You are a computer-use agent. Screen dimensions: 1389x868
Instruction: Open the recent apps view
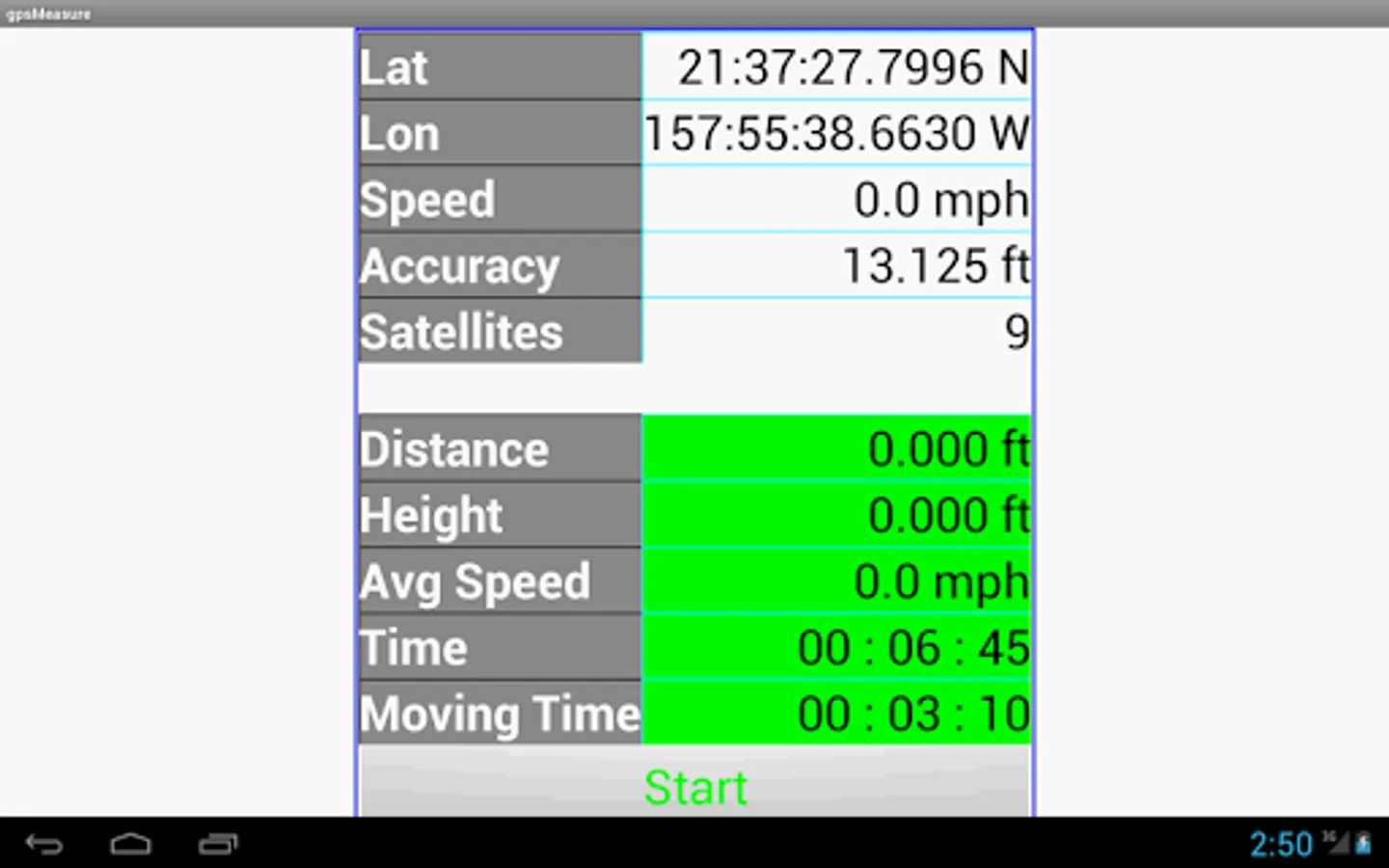click(x=218, y=845)
